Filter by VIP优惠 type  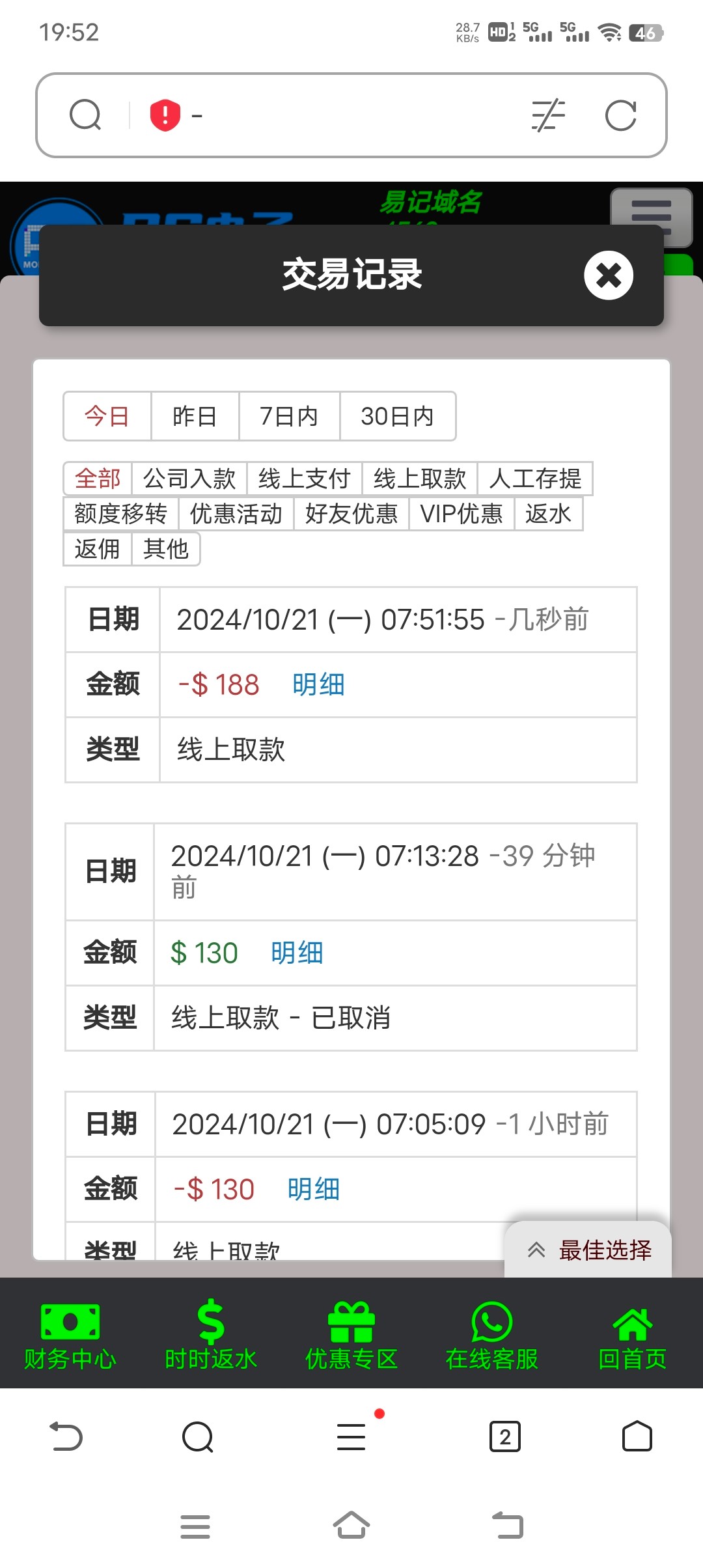(x=462, y=514)
